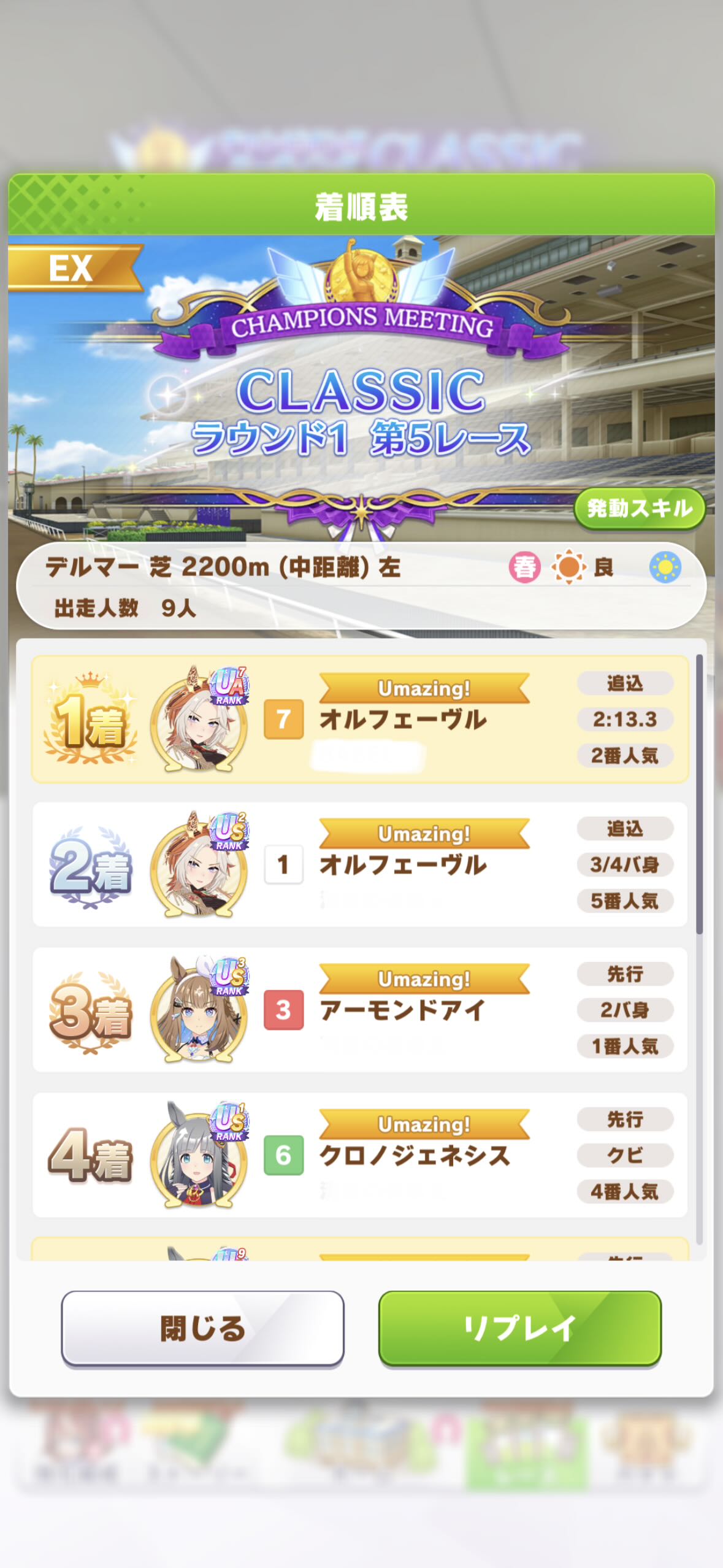
Task: Open the 発動スキル (activated skills) button
Action: tap(639, 508)
